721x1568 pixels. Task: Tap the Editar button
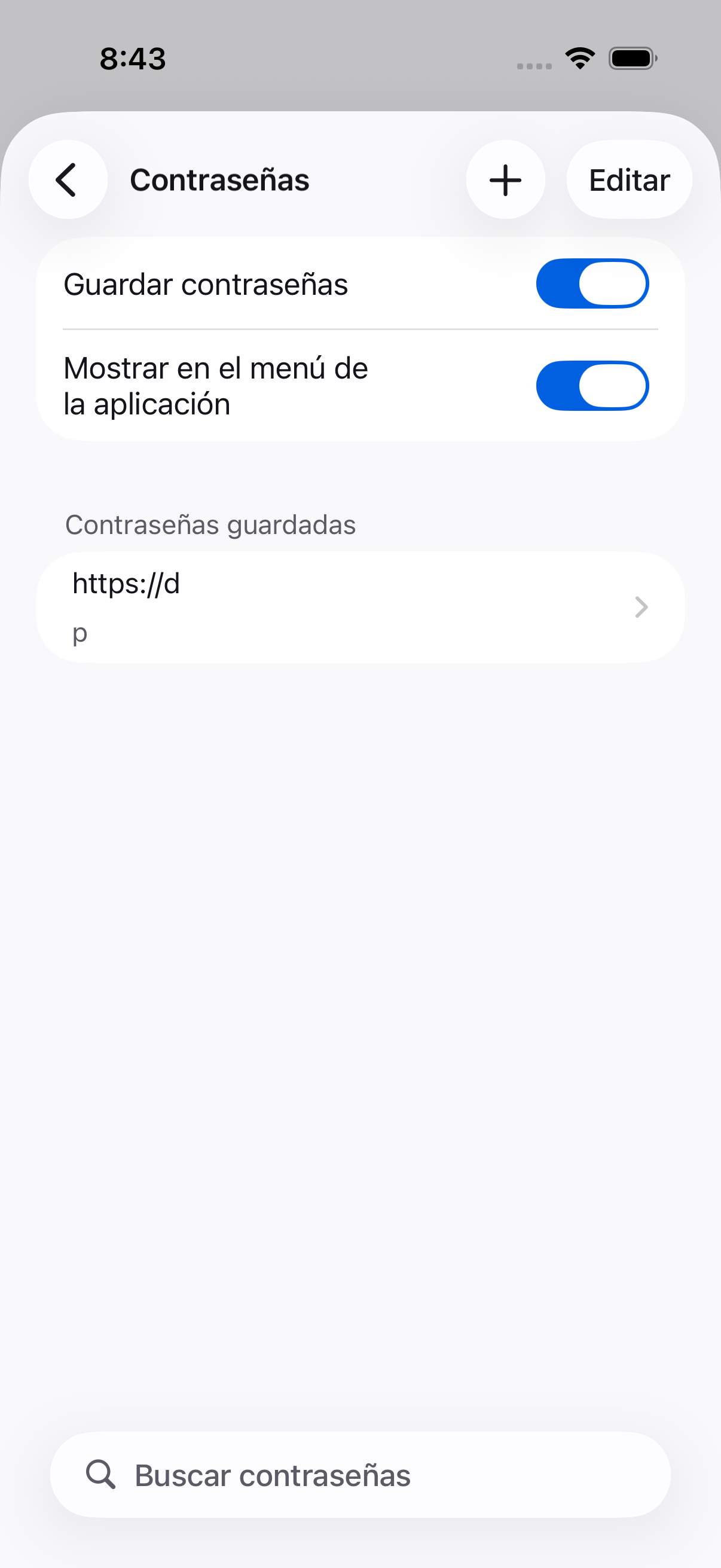click(628, 179)
